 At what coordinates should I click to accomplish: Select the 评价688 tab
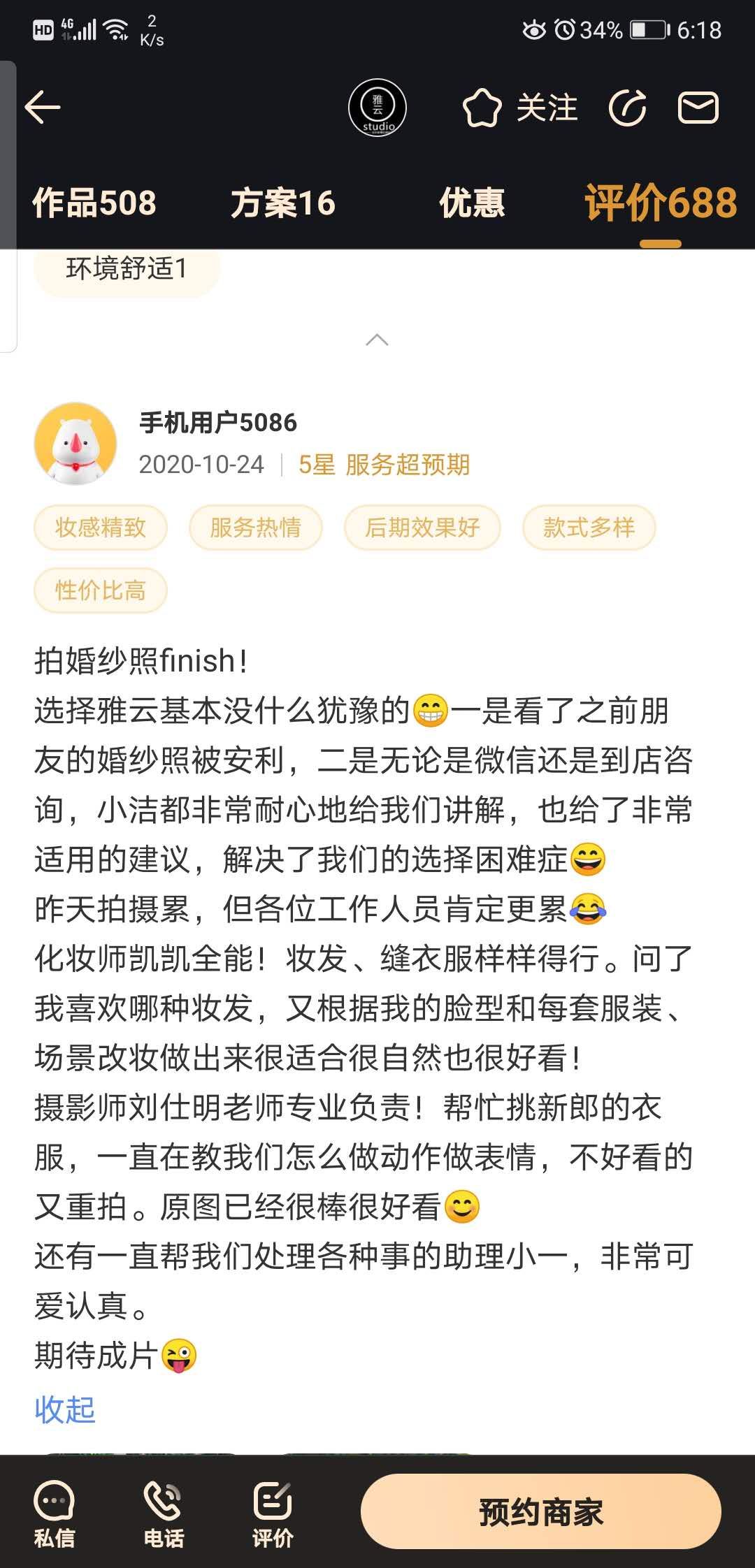(x=660, y=203)
